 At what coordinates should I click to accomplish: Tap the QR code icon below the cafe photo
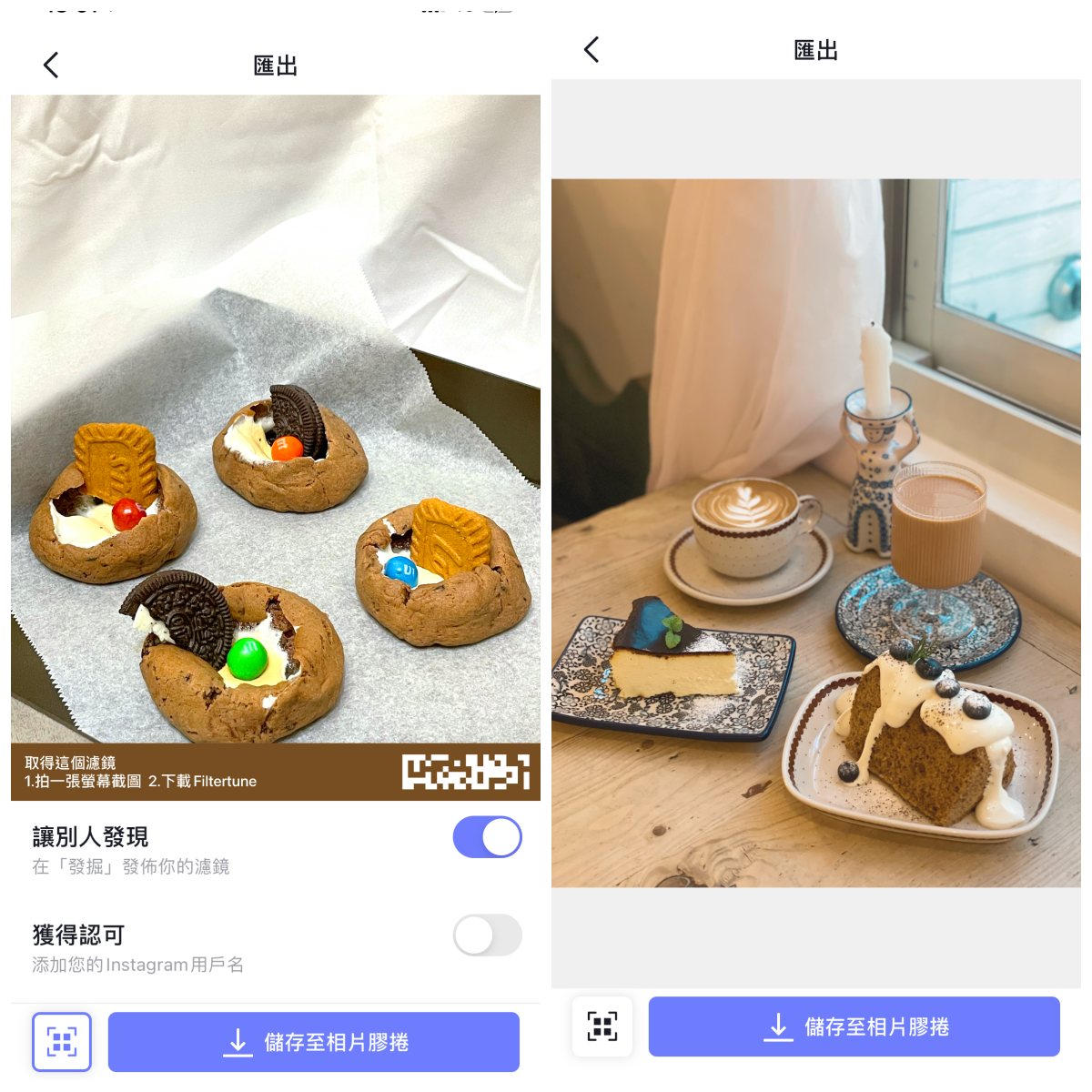(602, 1026)
